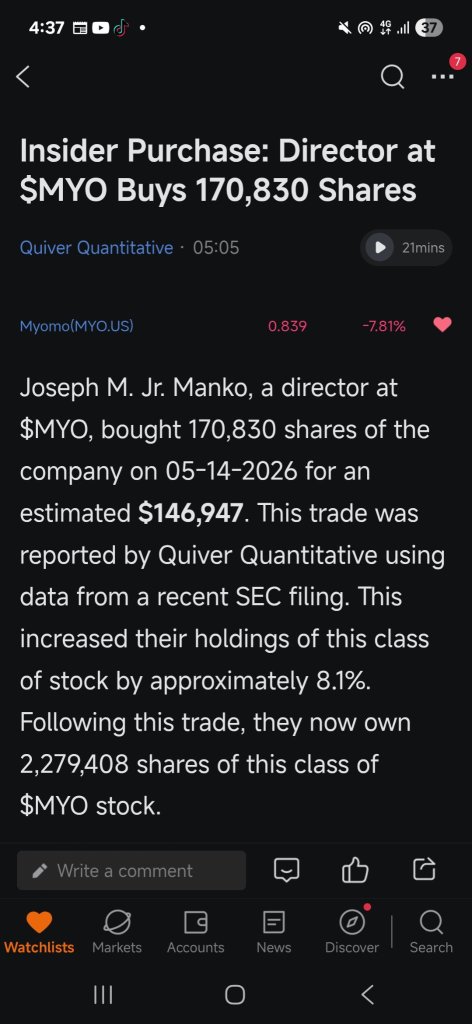This screenshot has height=1024, width=472.
Task: Play the 21mins audio version
Action: 405,248
